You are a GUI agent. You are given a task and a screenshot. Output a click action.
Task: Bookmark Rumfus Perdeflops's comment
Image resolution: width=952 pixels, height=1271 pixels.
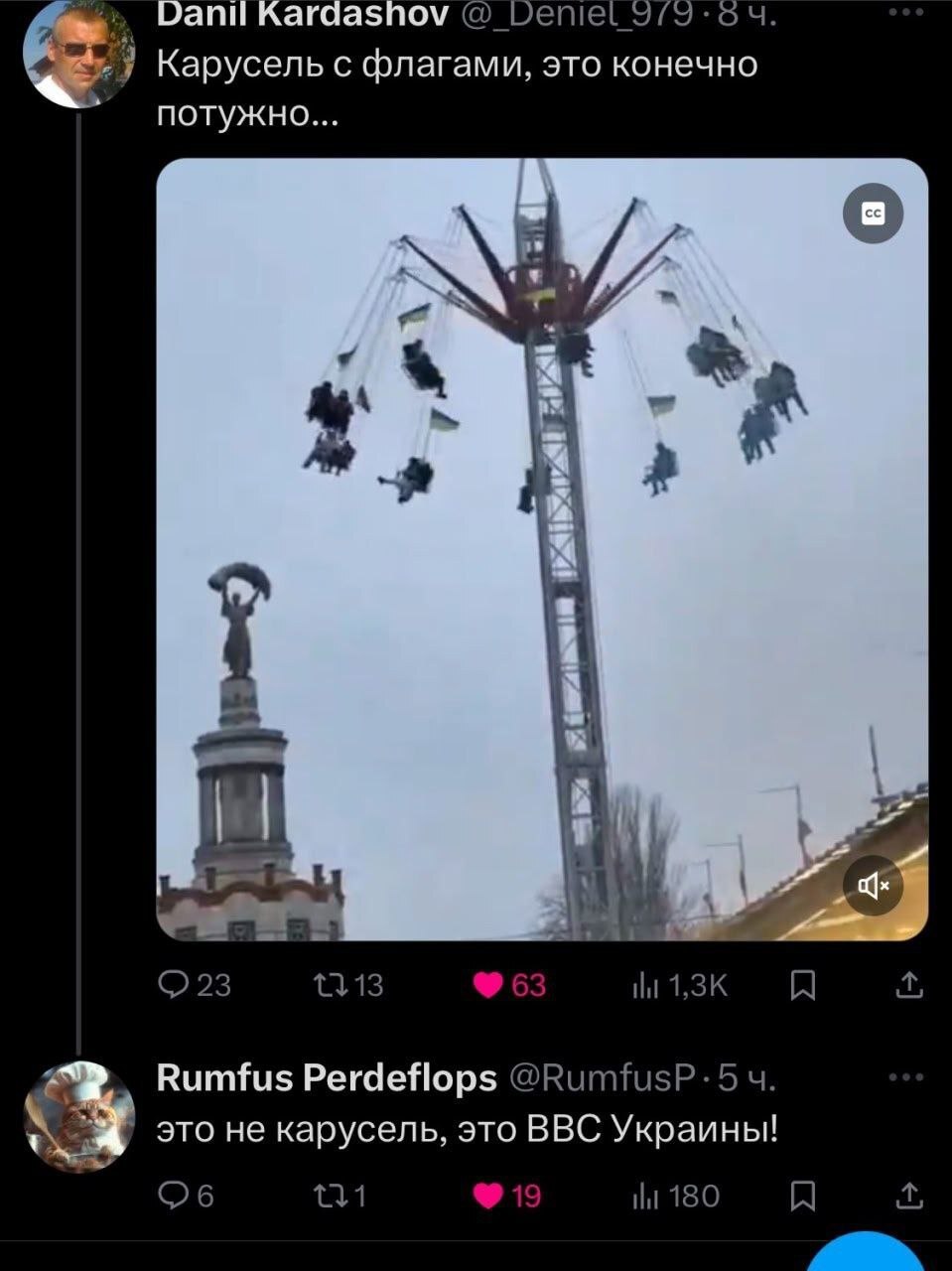[802, 1197]
